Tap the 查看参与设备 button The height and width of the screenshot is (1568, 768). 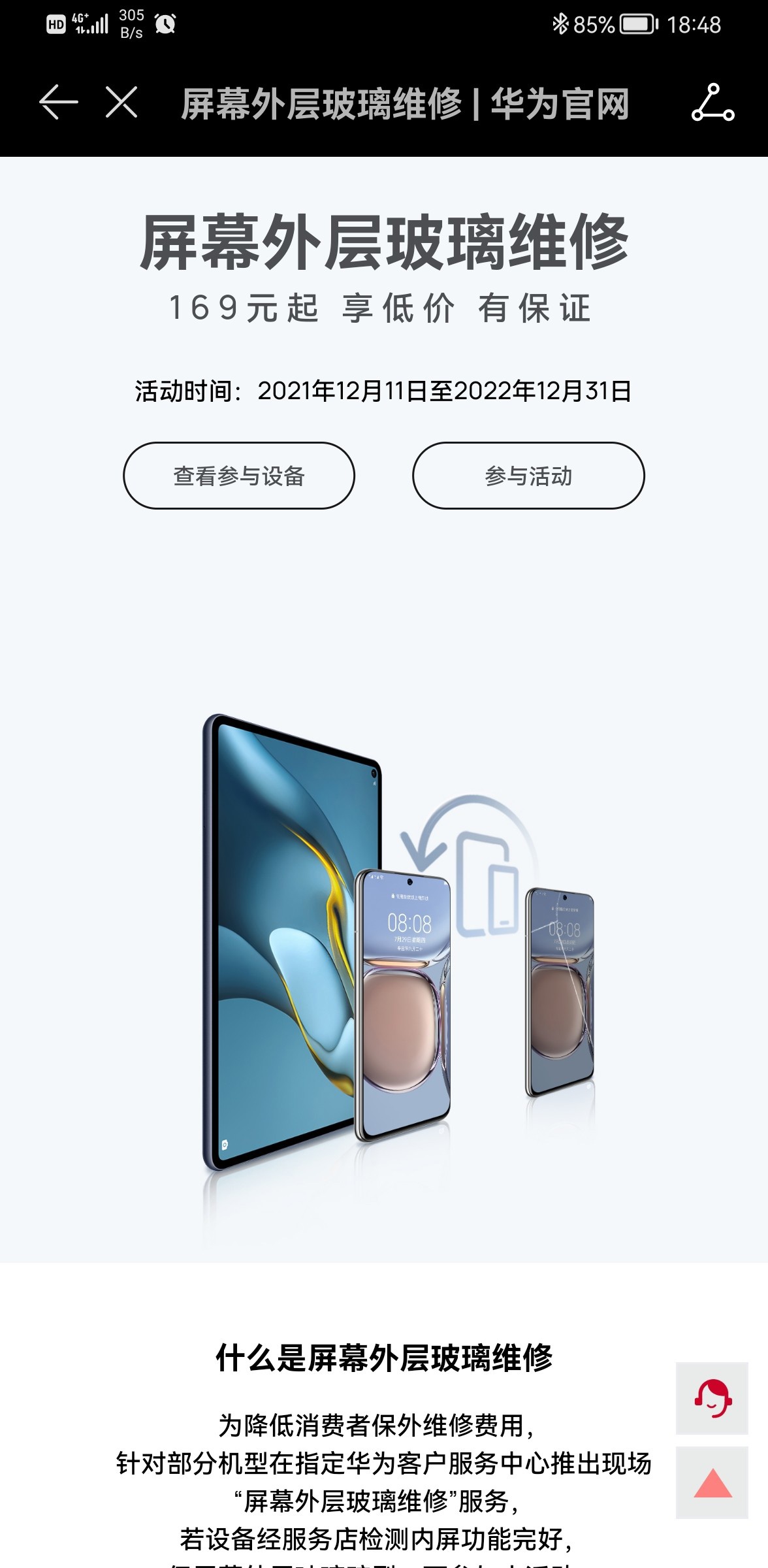239,476
